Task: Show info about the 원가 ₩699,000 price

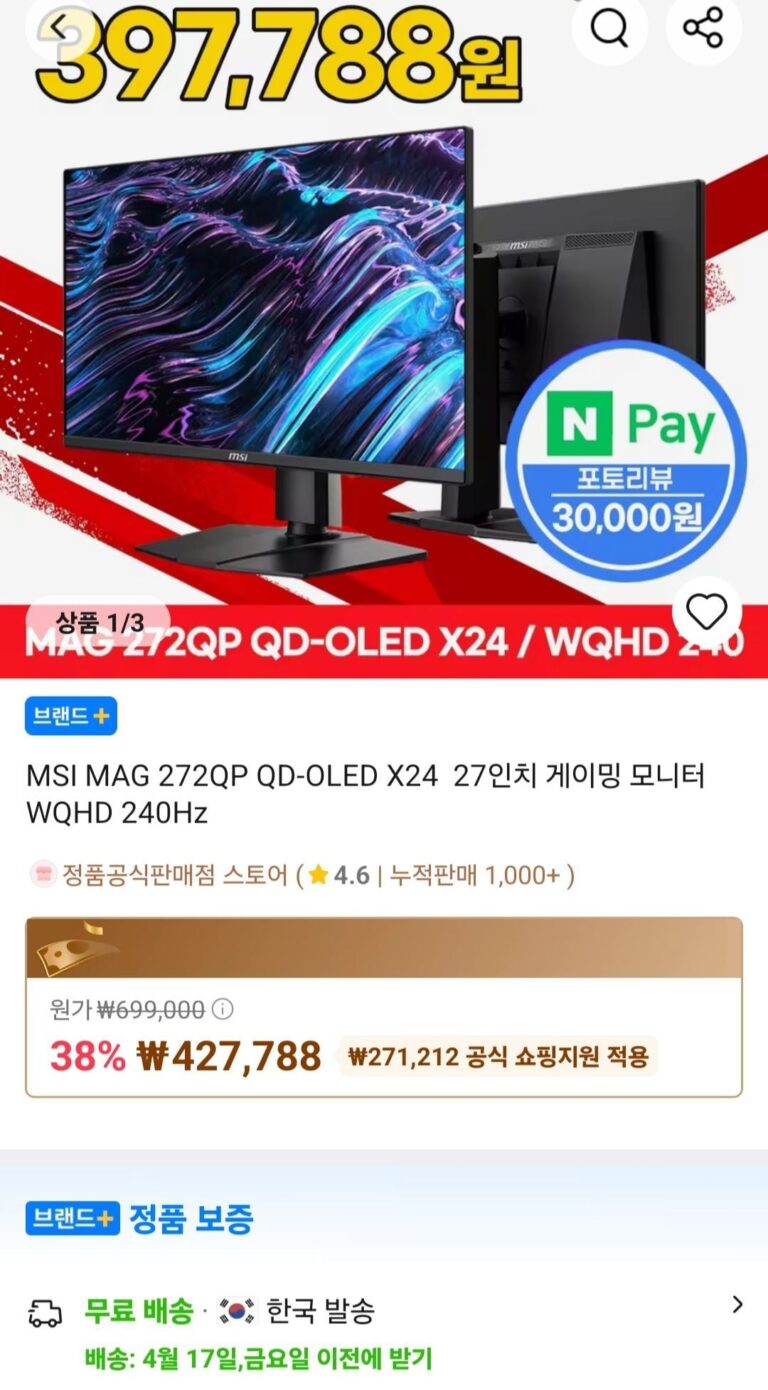Action: point(223,1009)
